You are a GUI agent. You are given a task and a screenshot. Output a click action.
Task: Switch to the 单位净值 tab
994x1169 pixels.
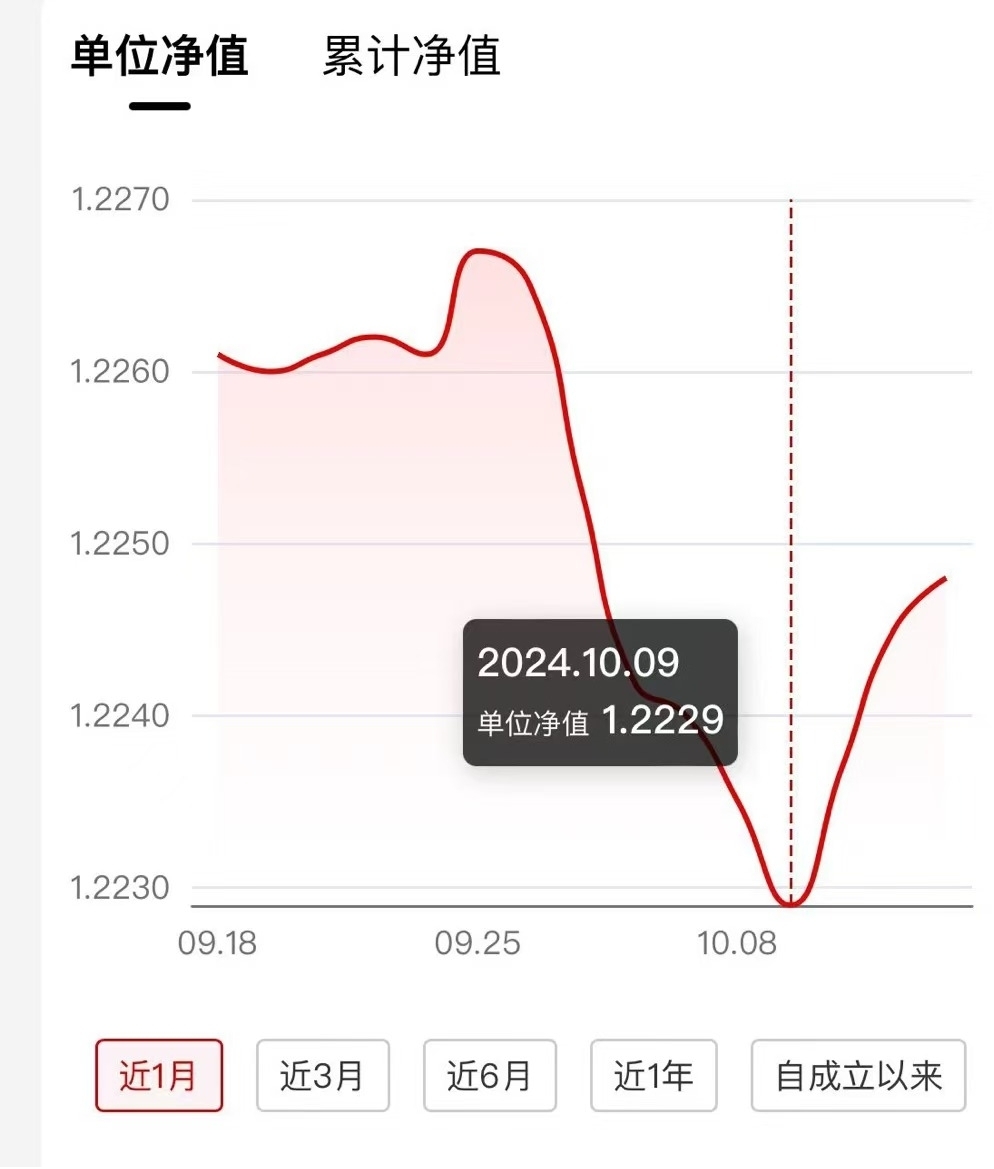(x=159, y=56)
